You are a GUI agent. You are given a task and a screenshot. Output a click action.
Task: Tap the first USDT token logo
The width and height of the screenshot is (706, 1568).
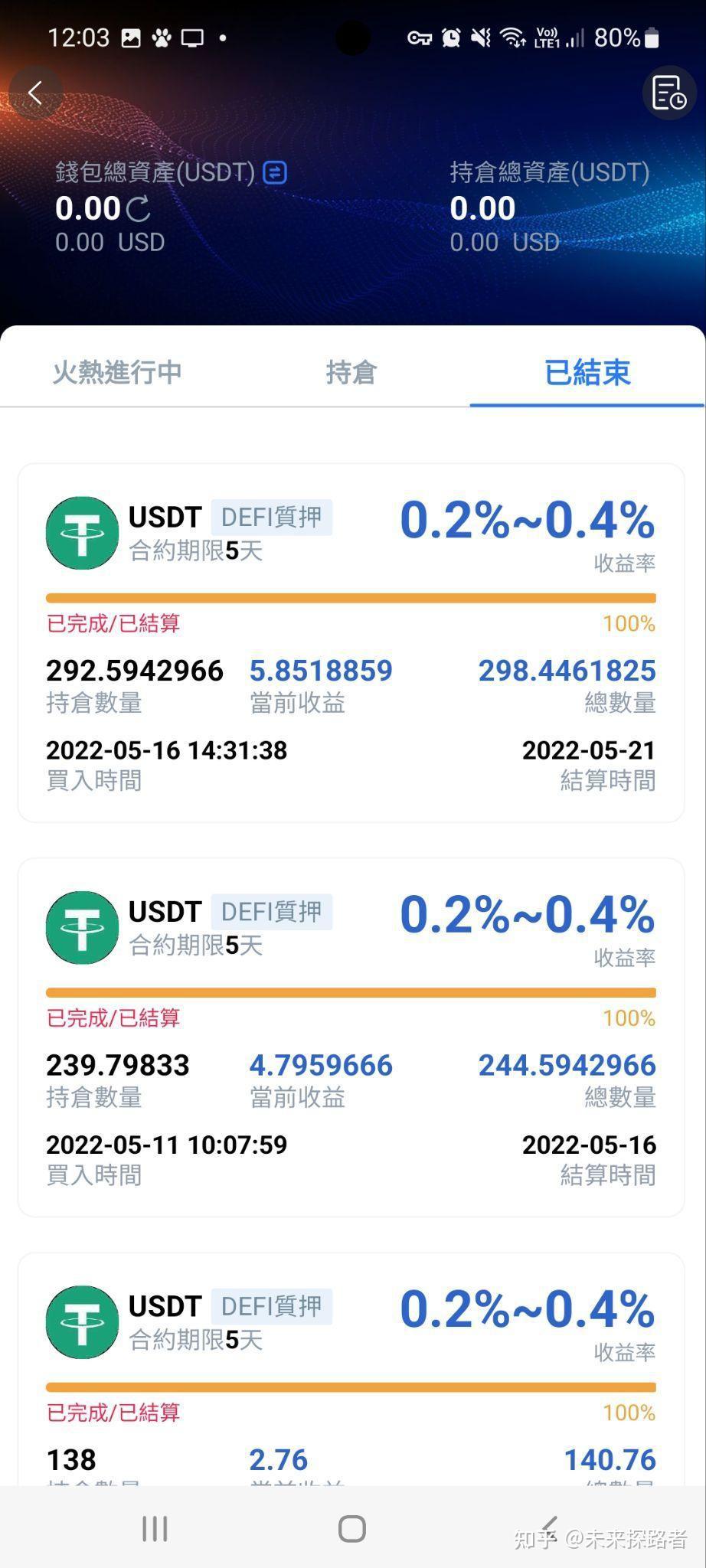pos(82,531)
